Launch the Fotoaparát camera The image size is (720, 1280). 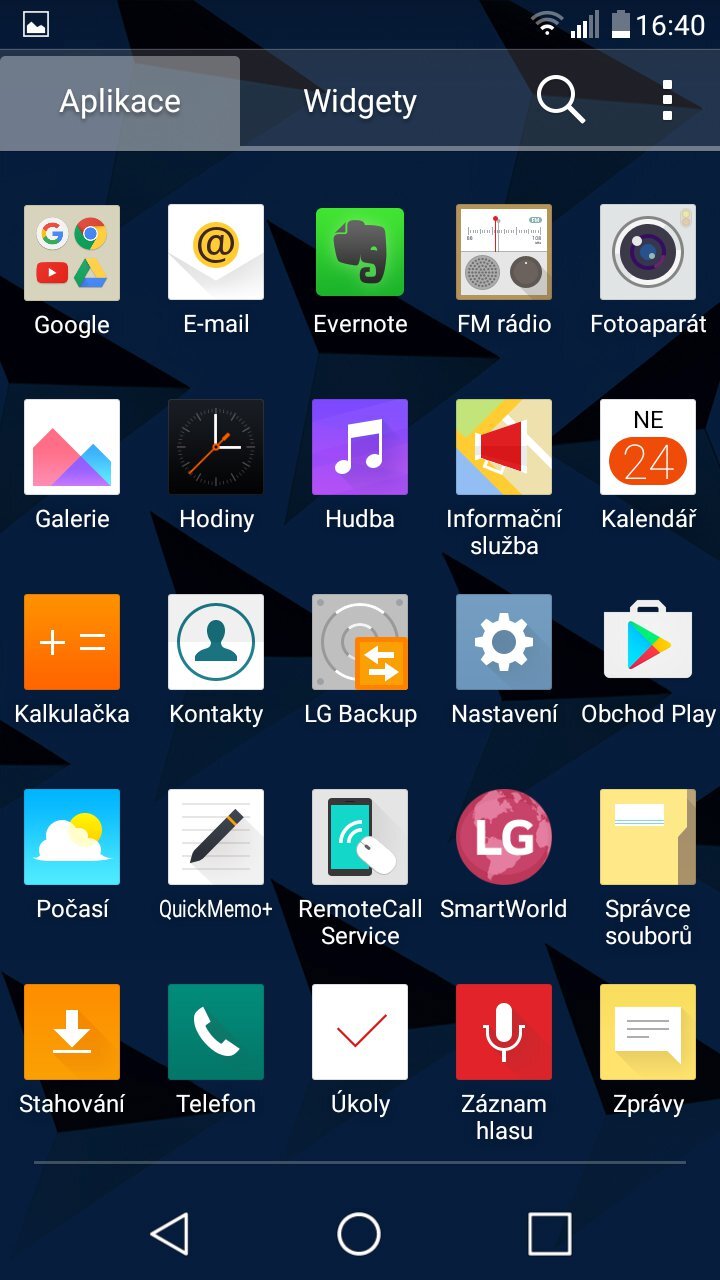(x=648, y=252)
